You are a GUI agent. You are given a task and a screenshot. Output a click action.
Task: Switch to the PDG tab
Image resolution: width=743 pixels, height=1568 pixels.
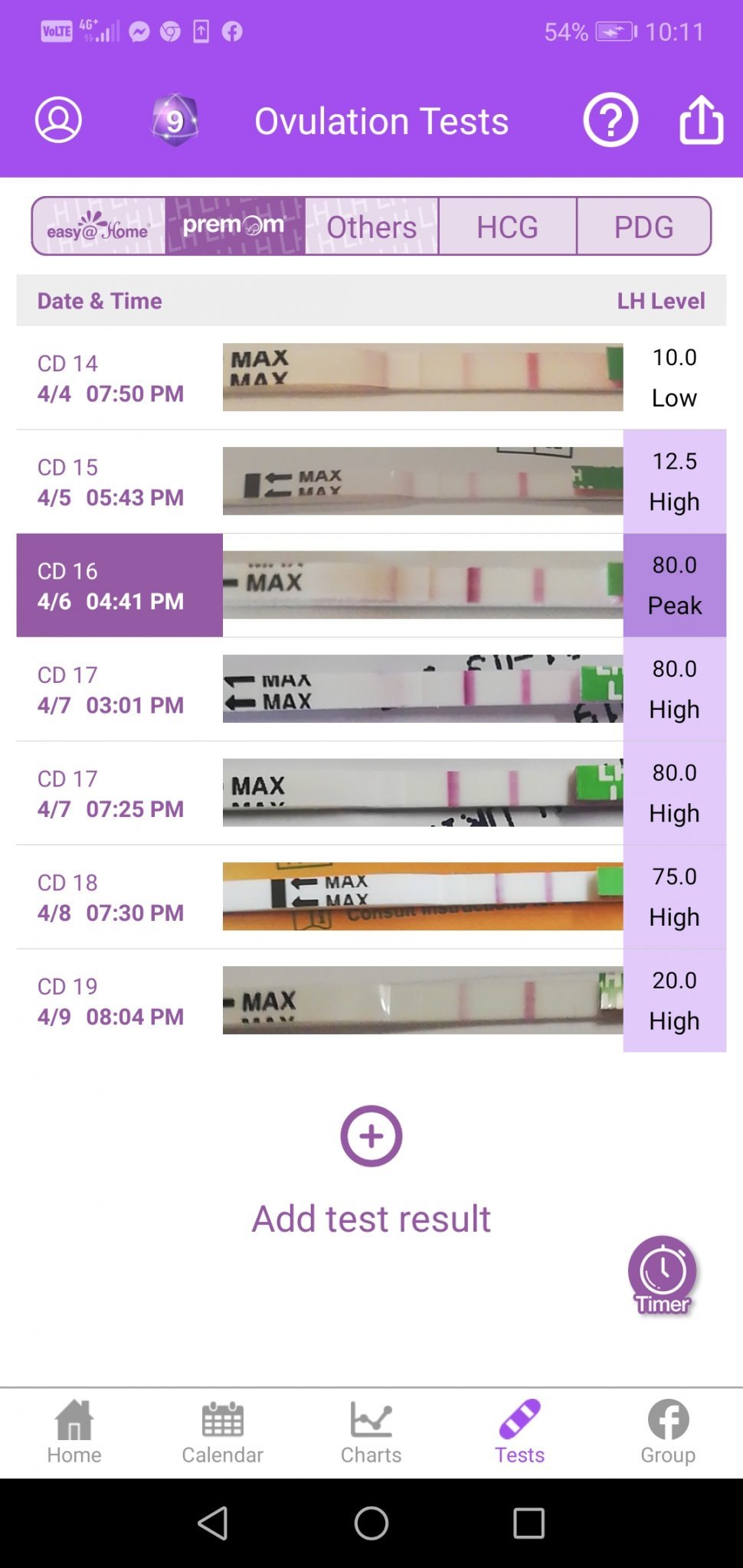click(643, 227)
